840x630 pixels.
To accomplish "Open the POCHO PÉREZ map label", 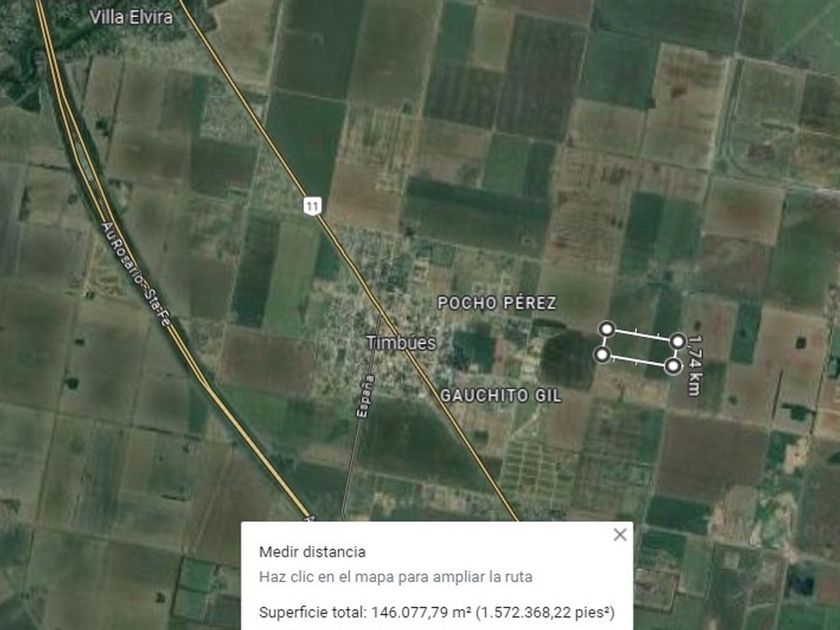I will point(497,302).
